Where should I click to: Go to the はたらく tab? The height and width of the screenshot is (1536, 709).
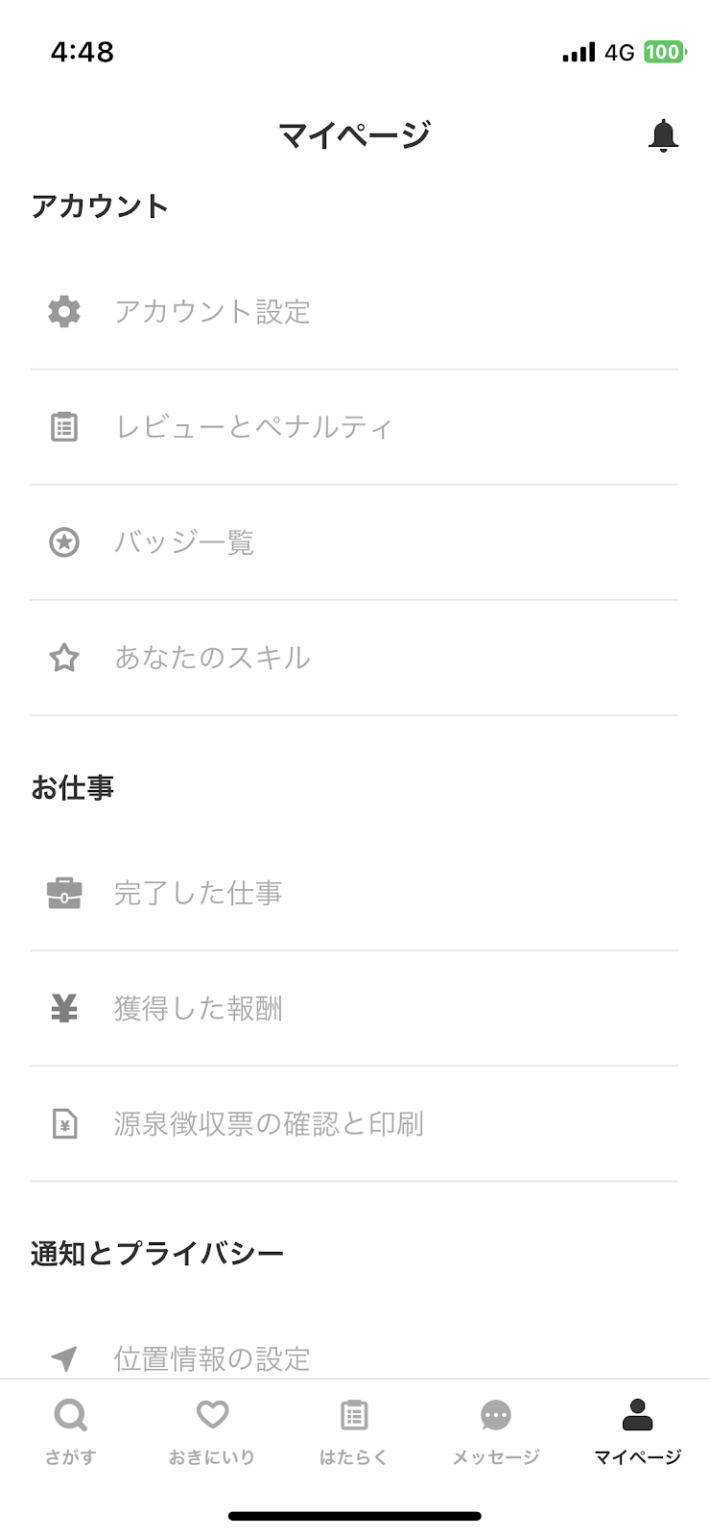coord(354,1430)
